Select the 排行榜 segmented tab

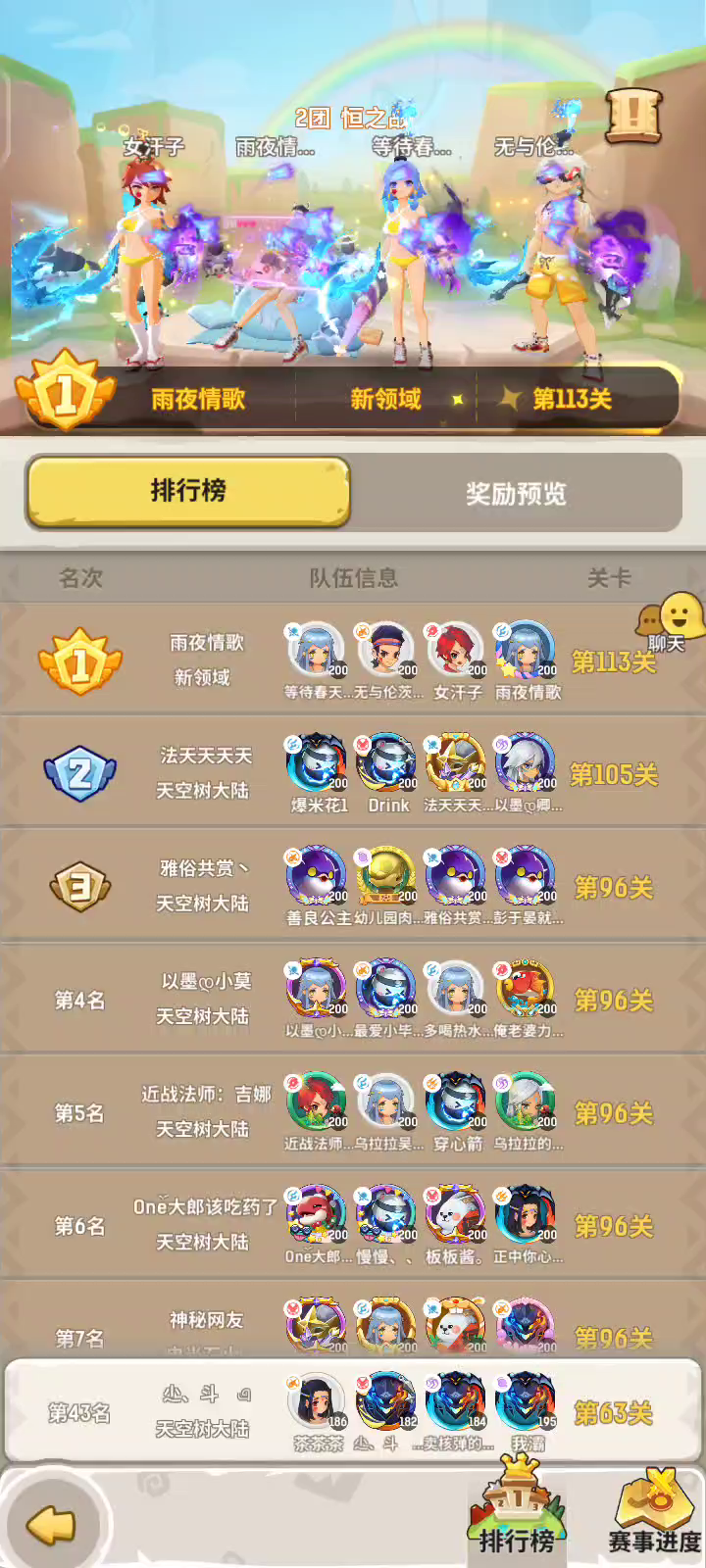tap(188, 491)
